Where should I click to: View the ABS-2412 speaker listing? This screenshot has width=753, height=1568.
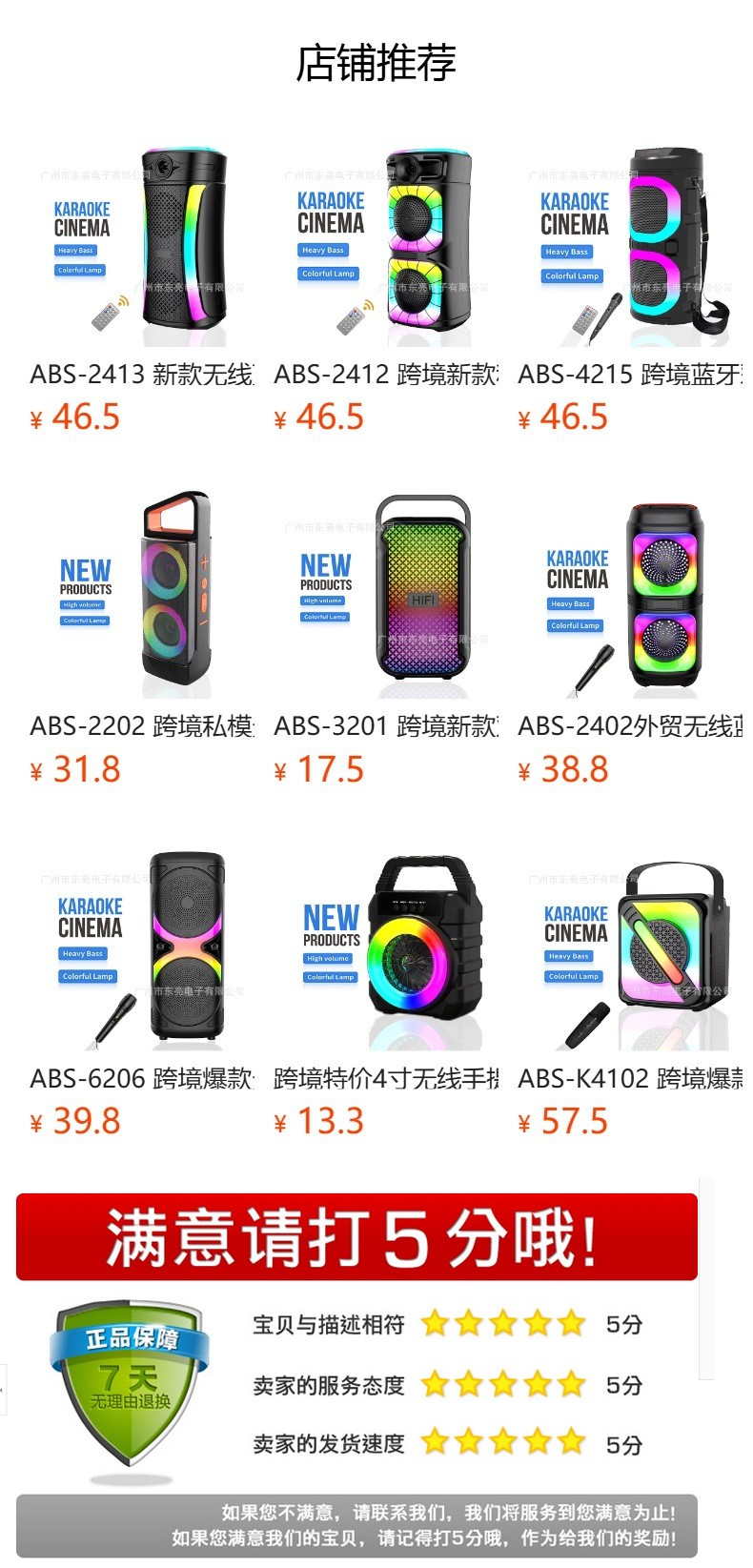[385, 246]
